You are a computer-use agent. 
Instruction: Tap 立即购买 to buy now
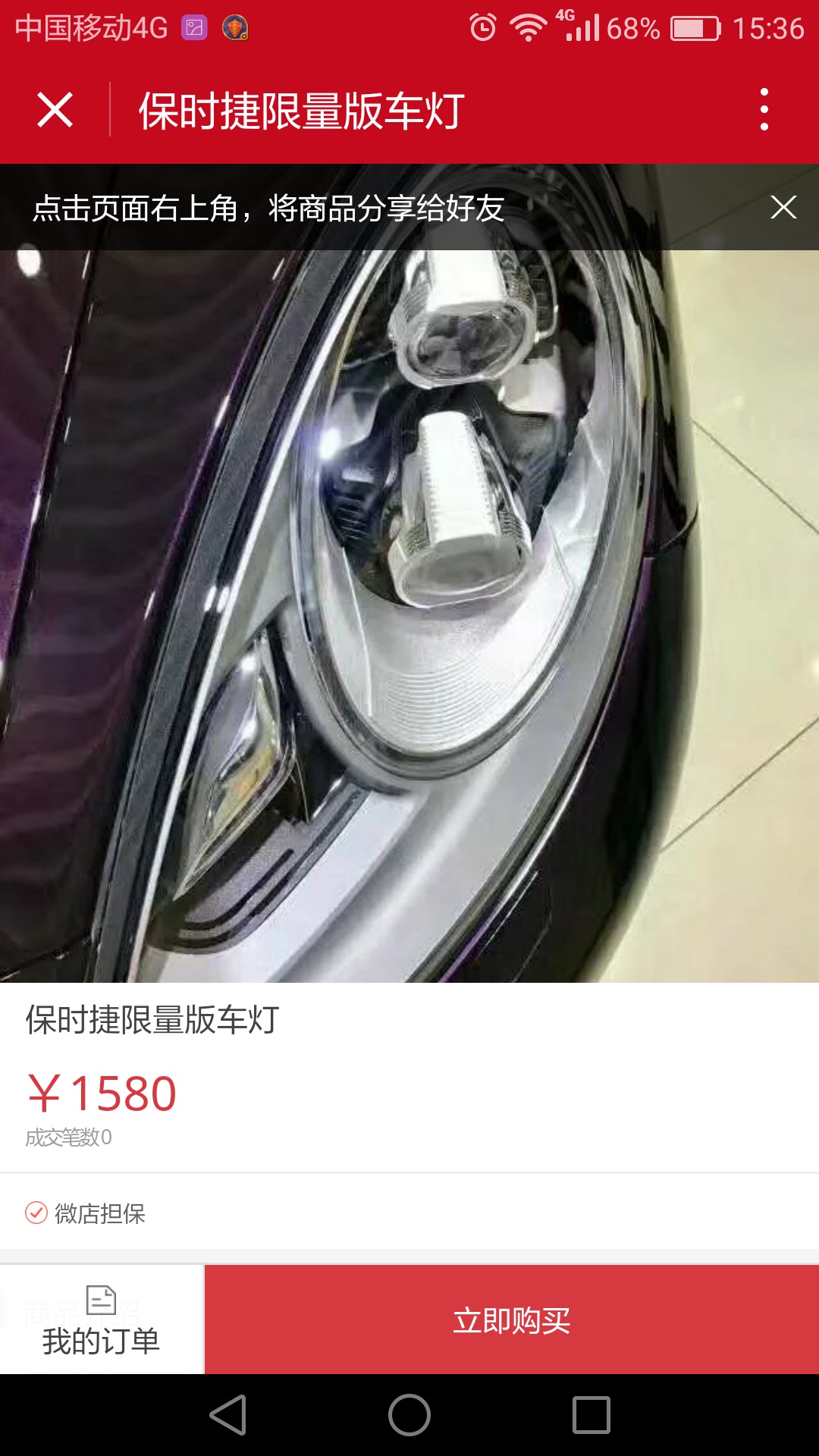point(511,1320)
